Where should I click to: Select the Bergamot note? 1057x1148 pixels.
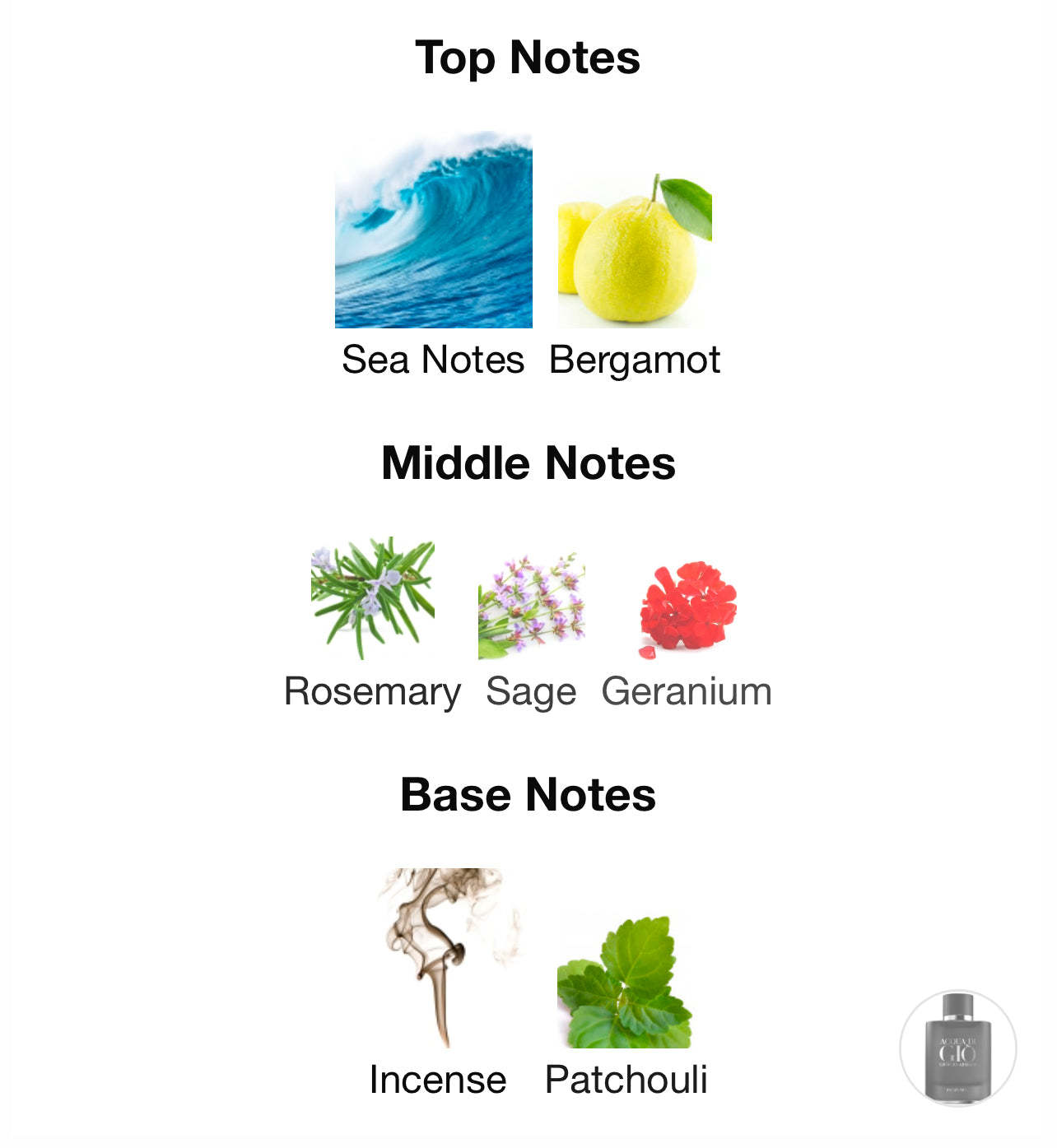(635, 251)
